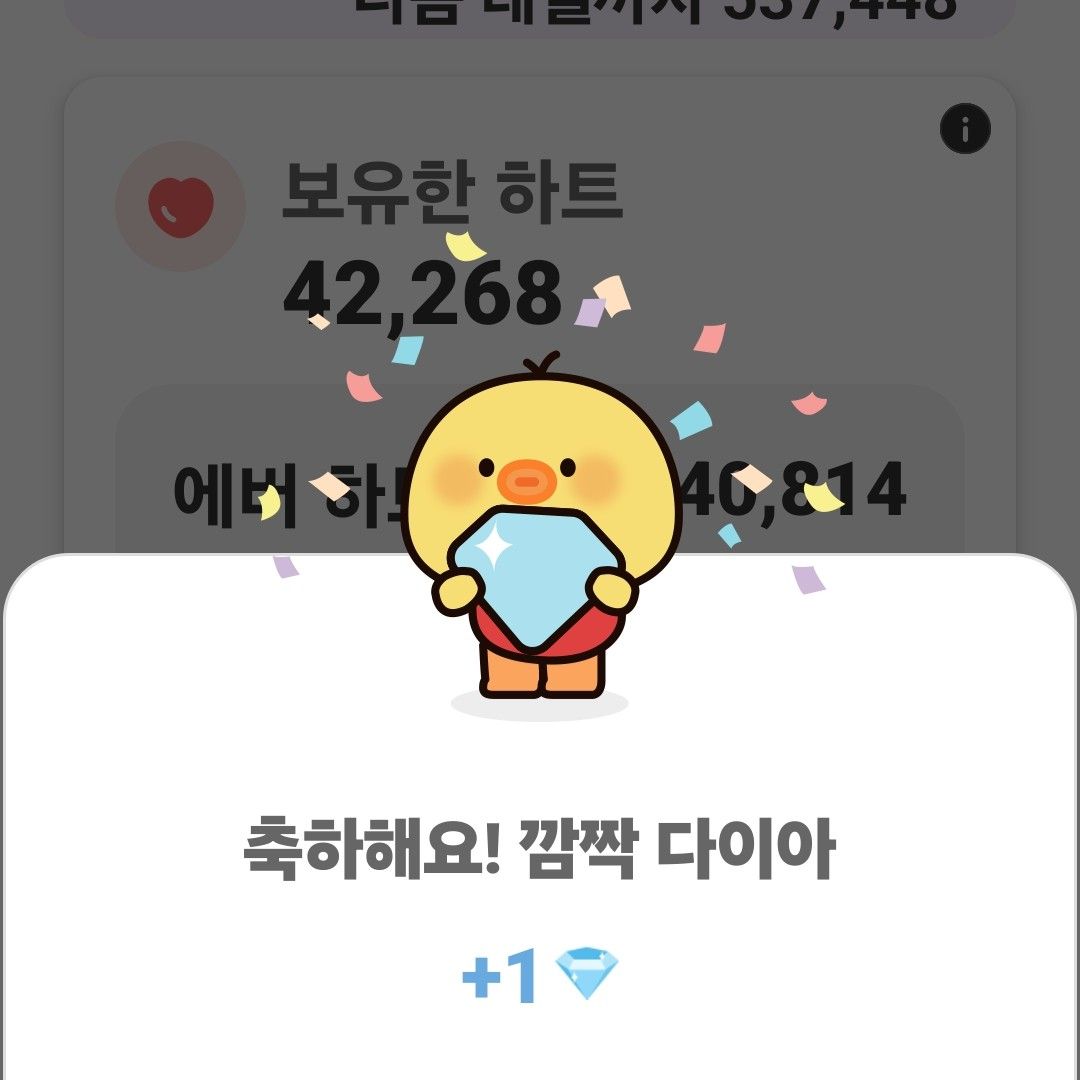This screenshot has width=1080, height=1080.
Task: Open the info icon on the hearts card
Action: (x=965, y=129)
